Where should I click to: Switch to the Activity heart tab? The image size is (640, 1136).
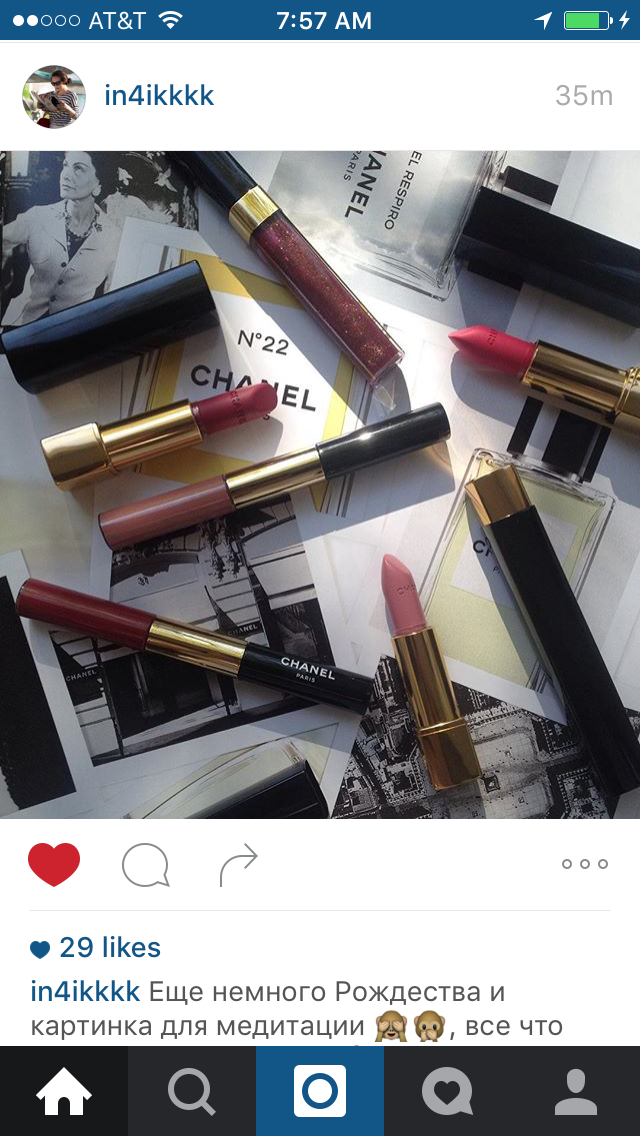coord(448,1091)
